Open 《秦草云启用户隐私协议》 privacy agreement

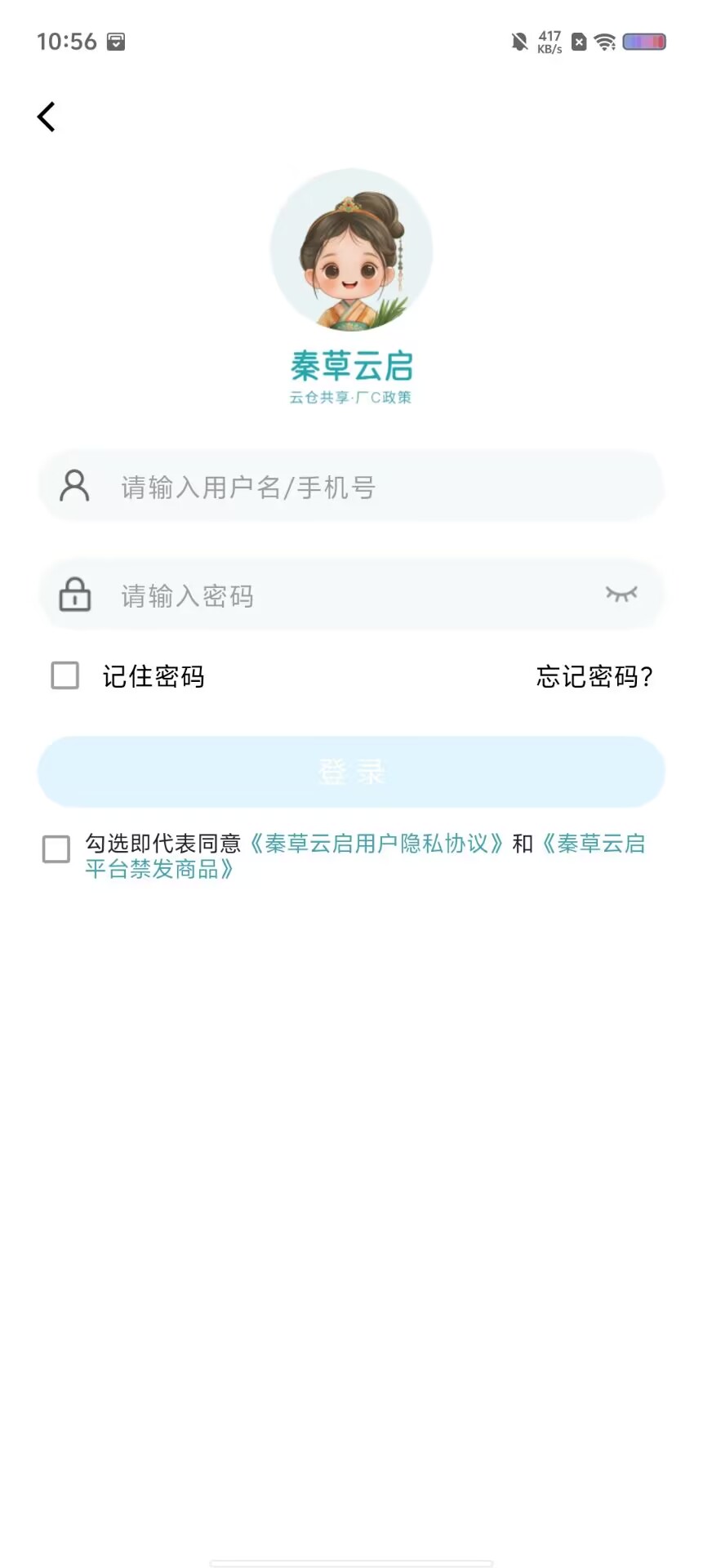pos(376,844)
